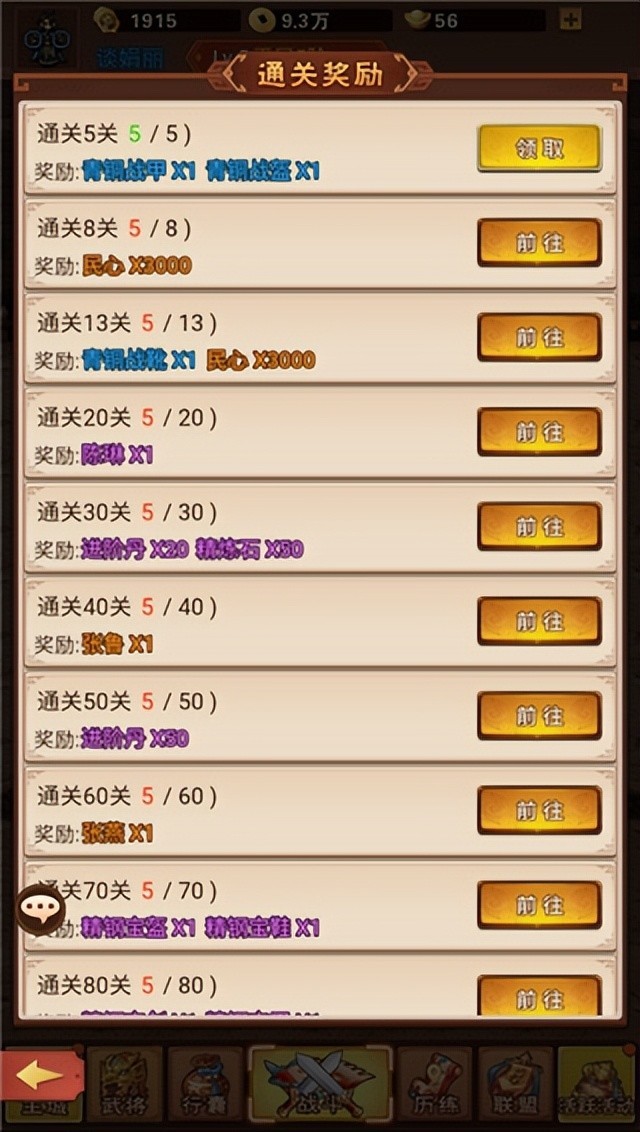Tap 前往 for the 通关40关 张鲁 reward
Image resolution: width=640 pixels, height=1132 pixels.
tap(539, 621)
